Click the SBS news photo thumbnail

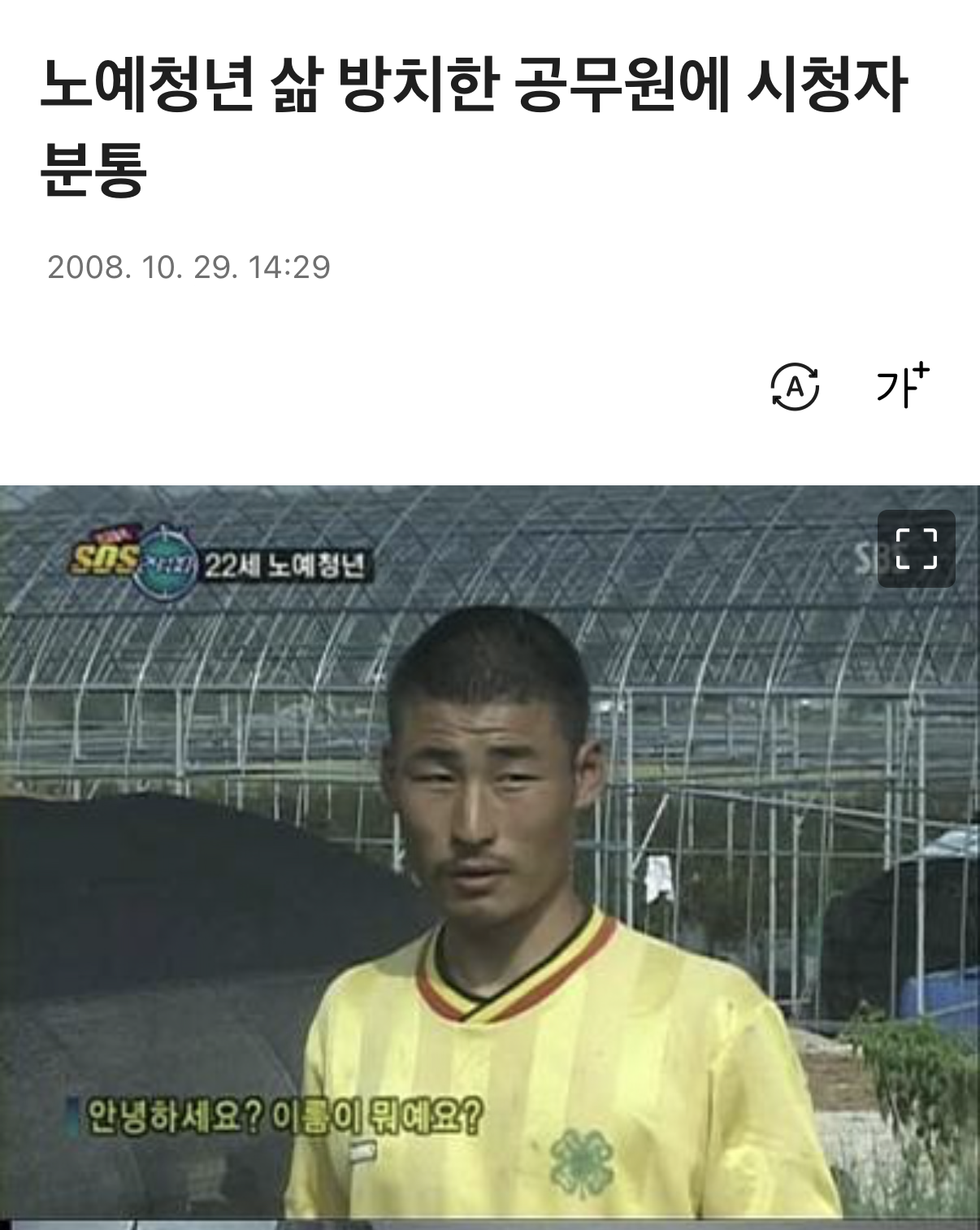[490, 854]
